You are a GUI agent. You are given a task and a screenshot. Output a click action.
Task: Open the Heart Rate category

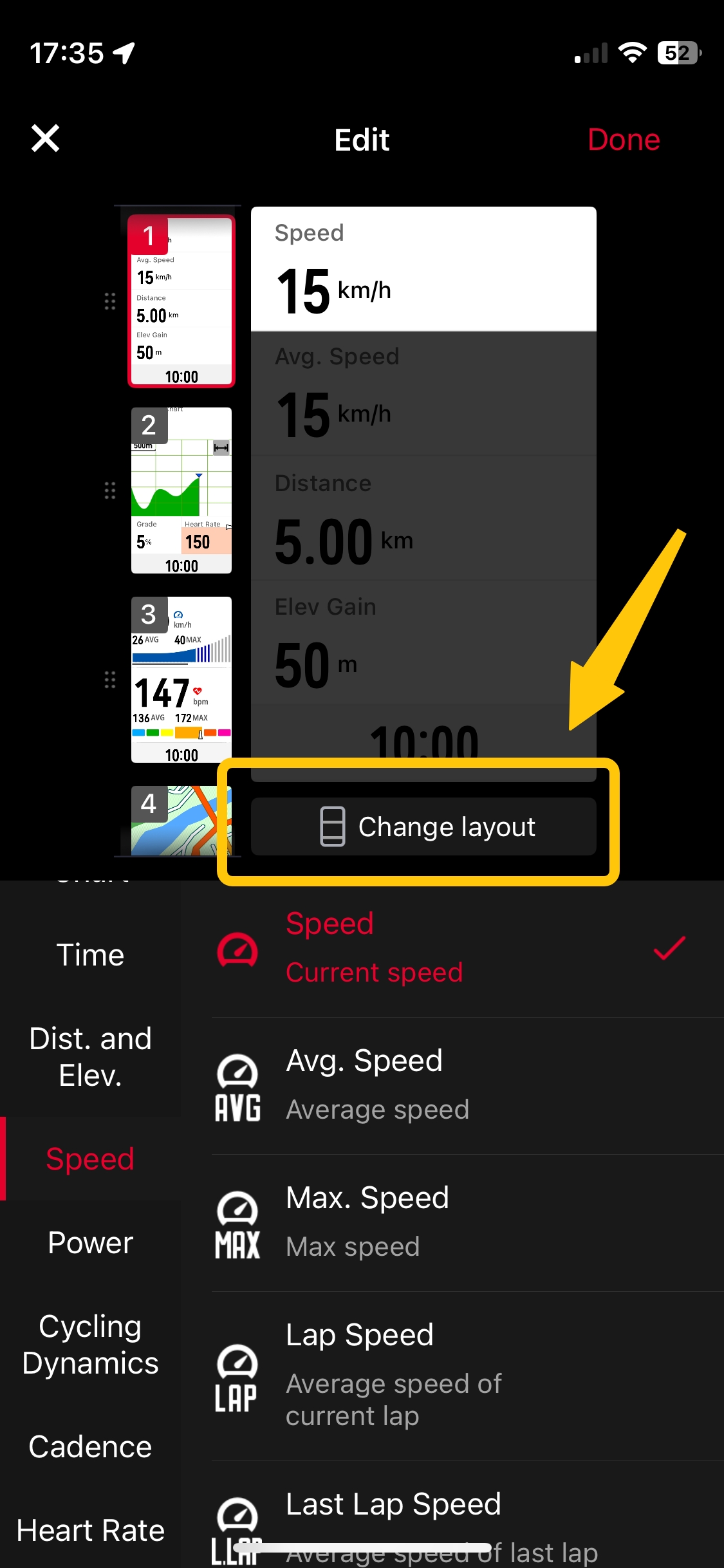pos(90,1530)
